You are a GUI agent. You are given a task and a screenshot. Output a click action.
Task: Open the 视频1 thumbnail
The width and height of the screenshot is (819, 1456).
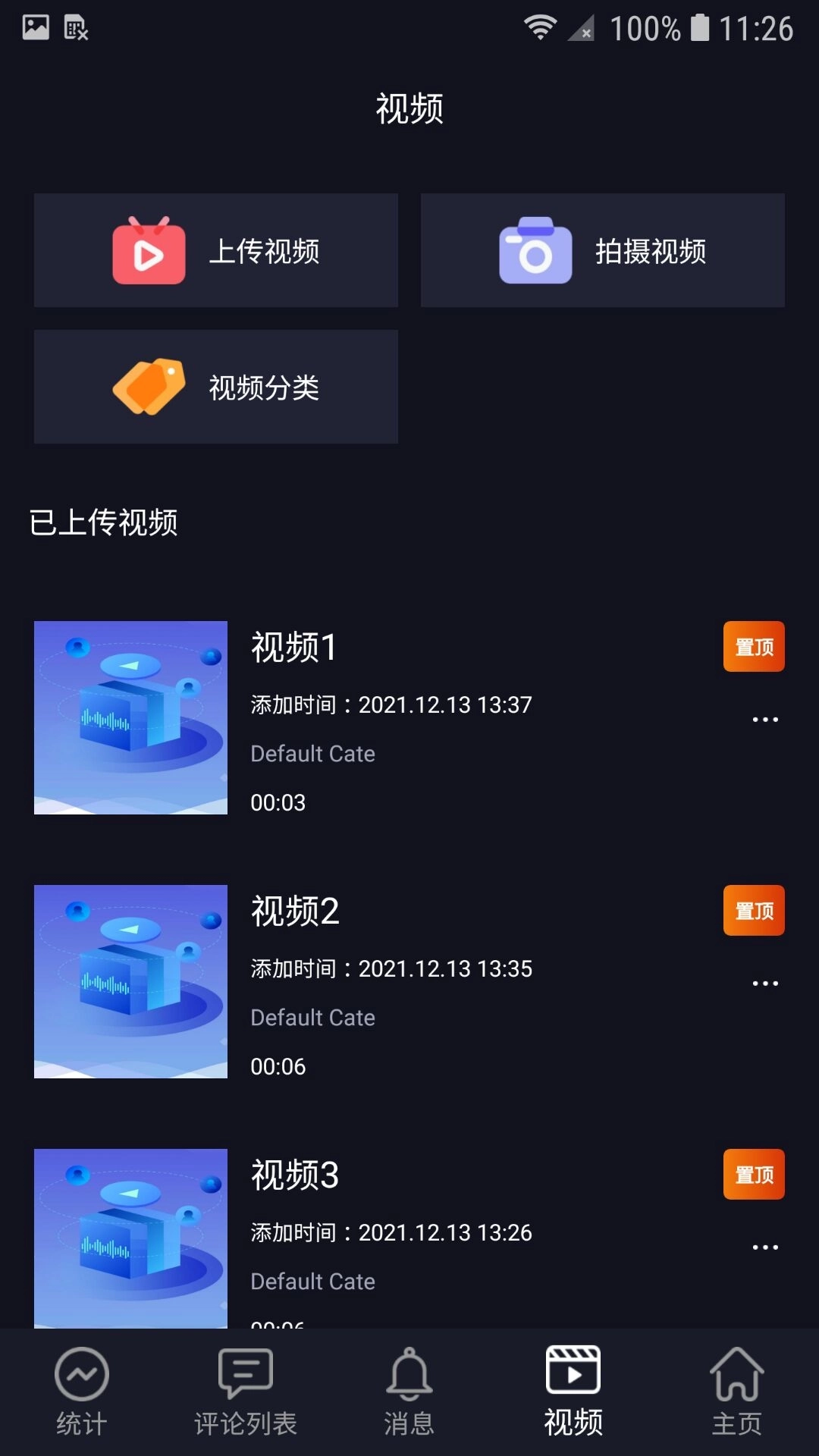pyautogui.click(x=130, y=719)
